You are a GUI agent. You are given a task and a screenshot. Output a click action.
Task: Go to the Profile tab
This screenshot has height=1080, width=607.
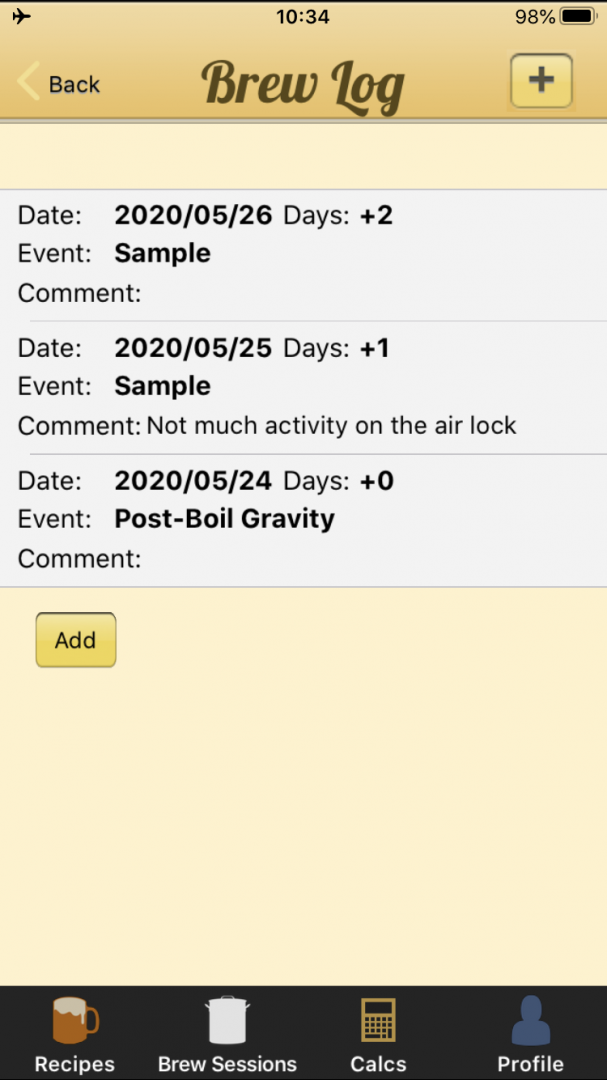pos(531,1033)
